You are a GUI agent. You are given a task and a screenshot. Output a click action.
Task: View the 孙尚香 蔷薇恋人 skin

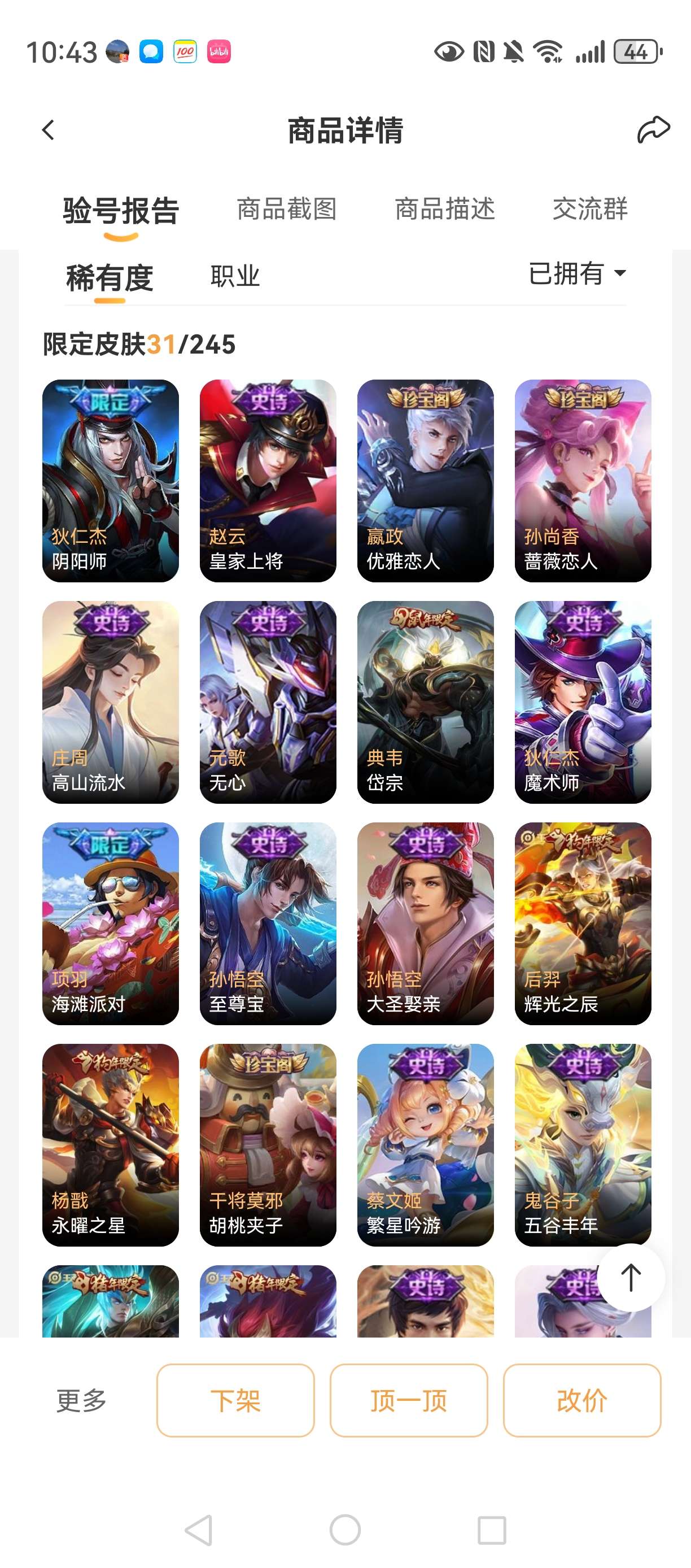click(x=583, y=480)
